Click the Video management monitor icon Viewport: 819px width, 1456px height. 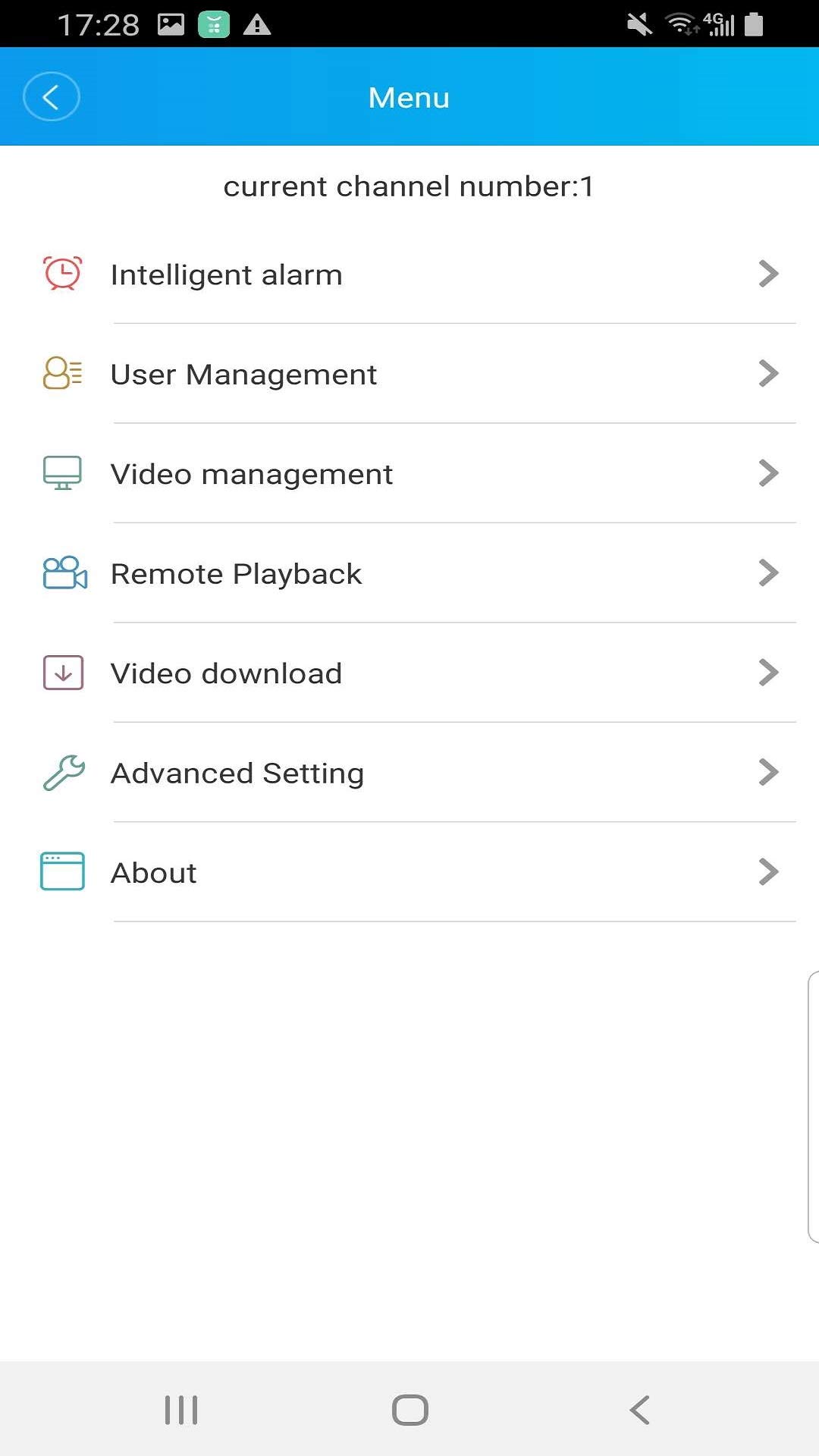63,473
